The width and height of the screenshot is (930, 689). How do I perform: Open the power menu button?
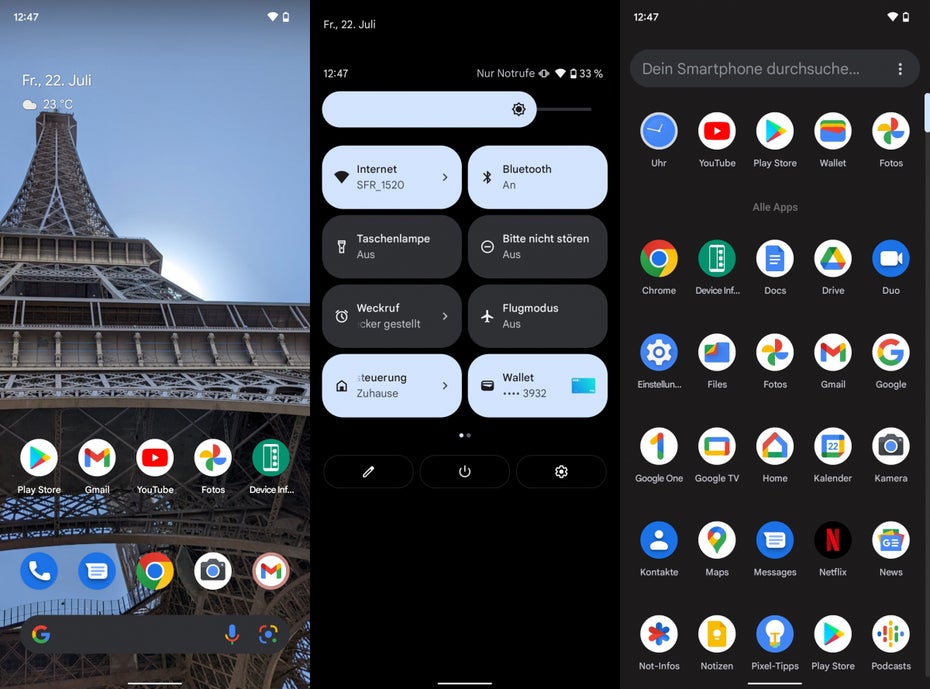[x=464, y=471]
